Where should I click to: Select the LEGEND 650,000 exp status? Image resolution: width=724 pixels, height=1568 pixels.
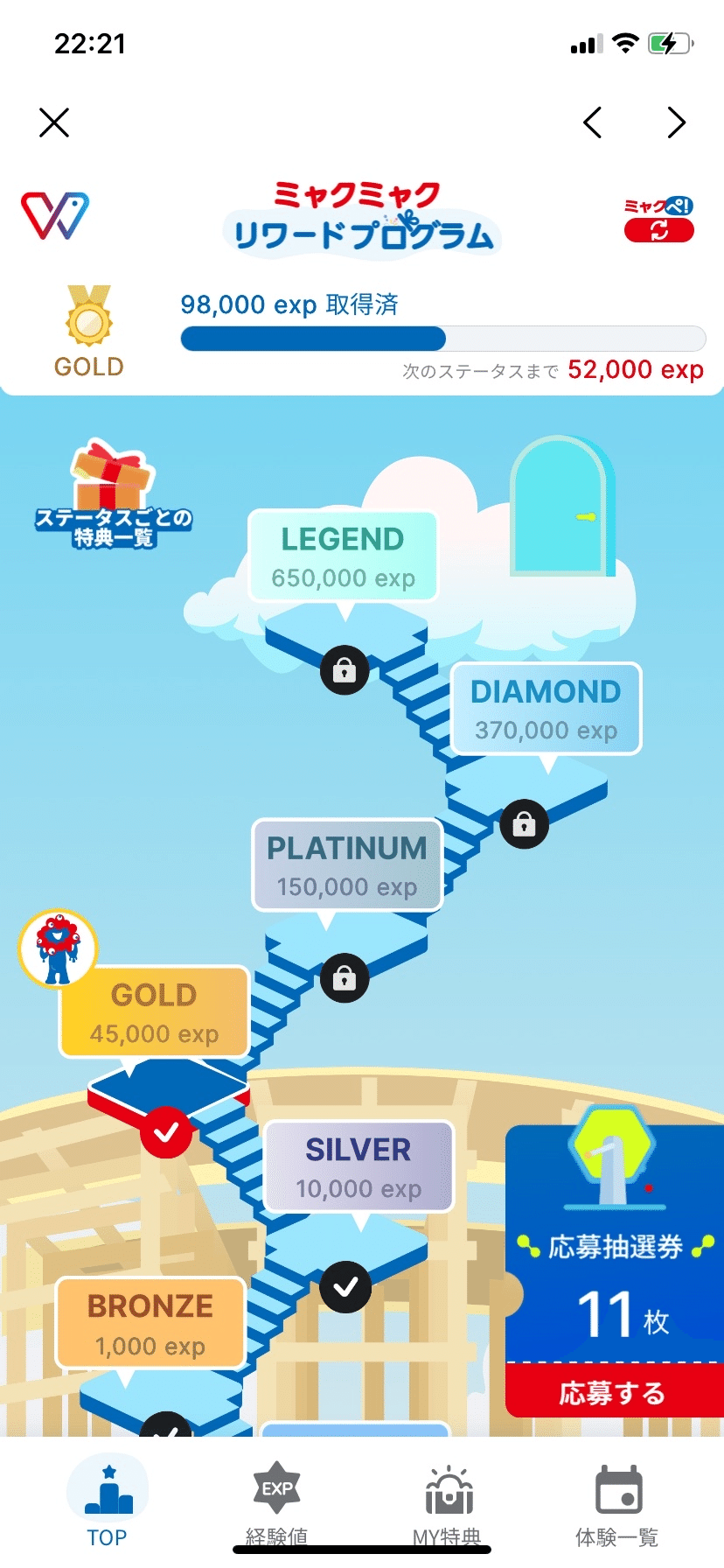343,557
